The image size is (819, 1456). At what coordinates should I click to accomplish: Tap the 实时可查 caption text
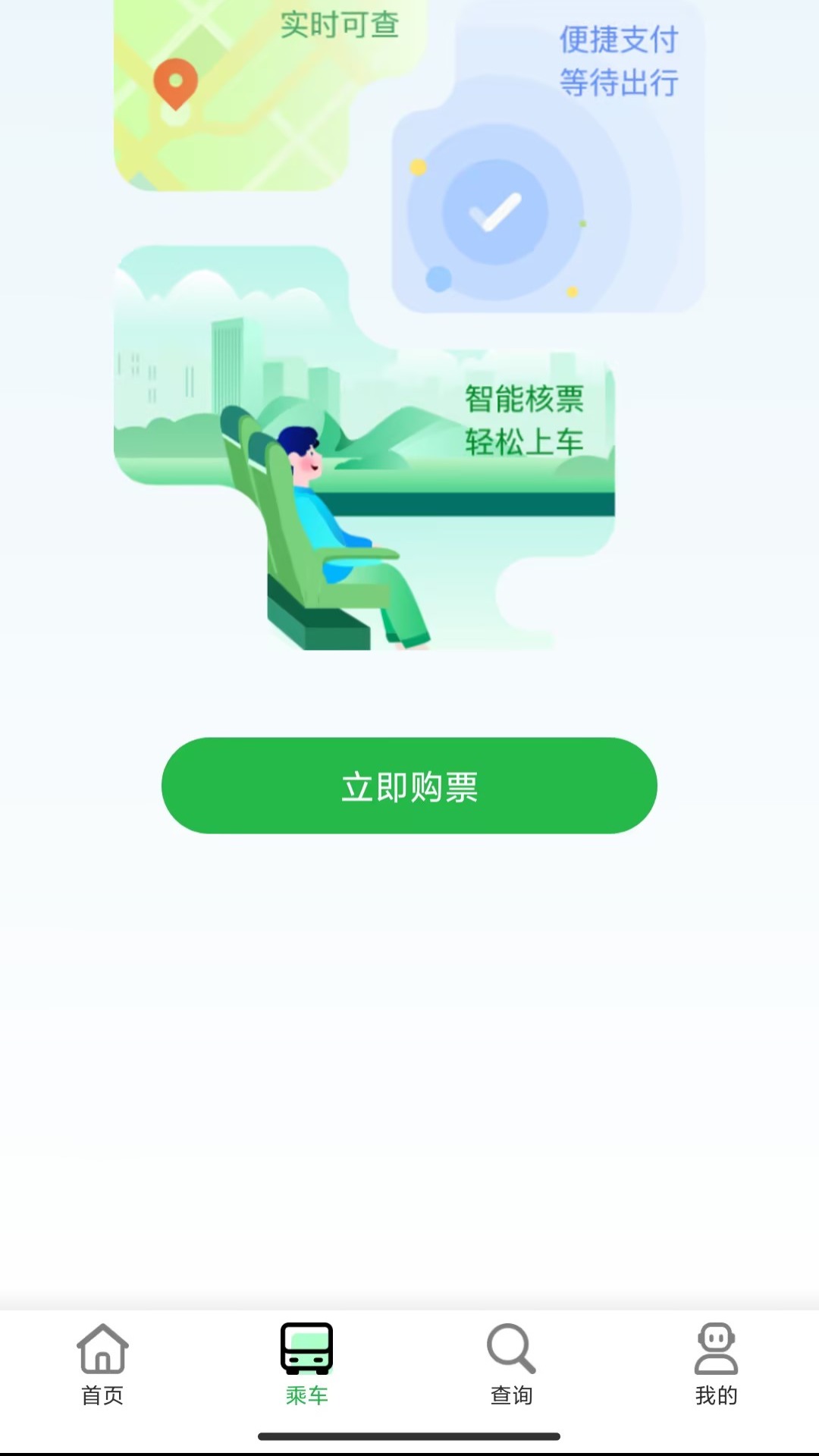coord(339,25)
